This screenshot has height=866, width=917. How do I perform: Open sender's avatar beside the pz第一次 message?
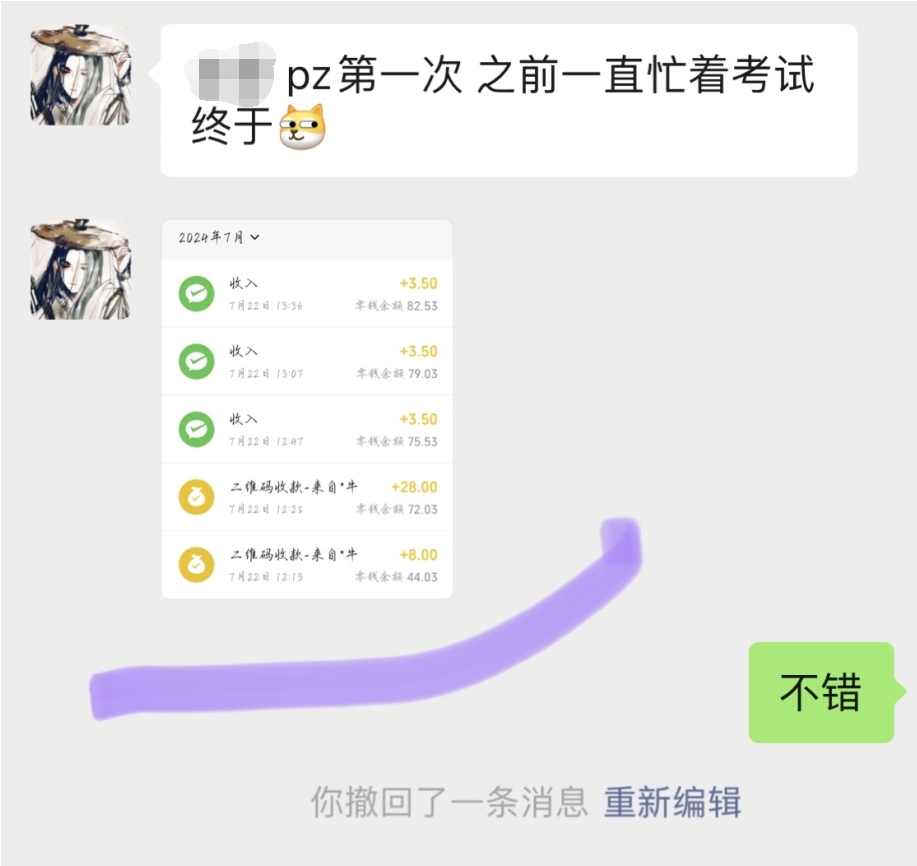pyautogui.click(x=80, y=75)
